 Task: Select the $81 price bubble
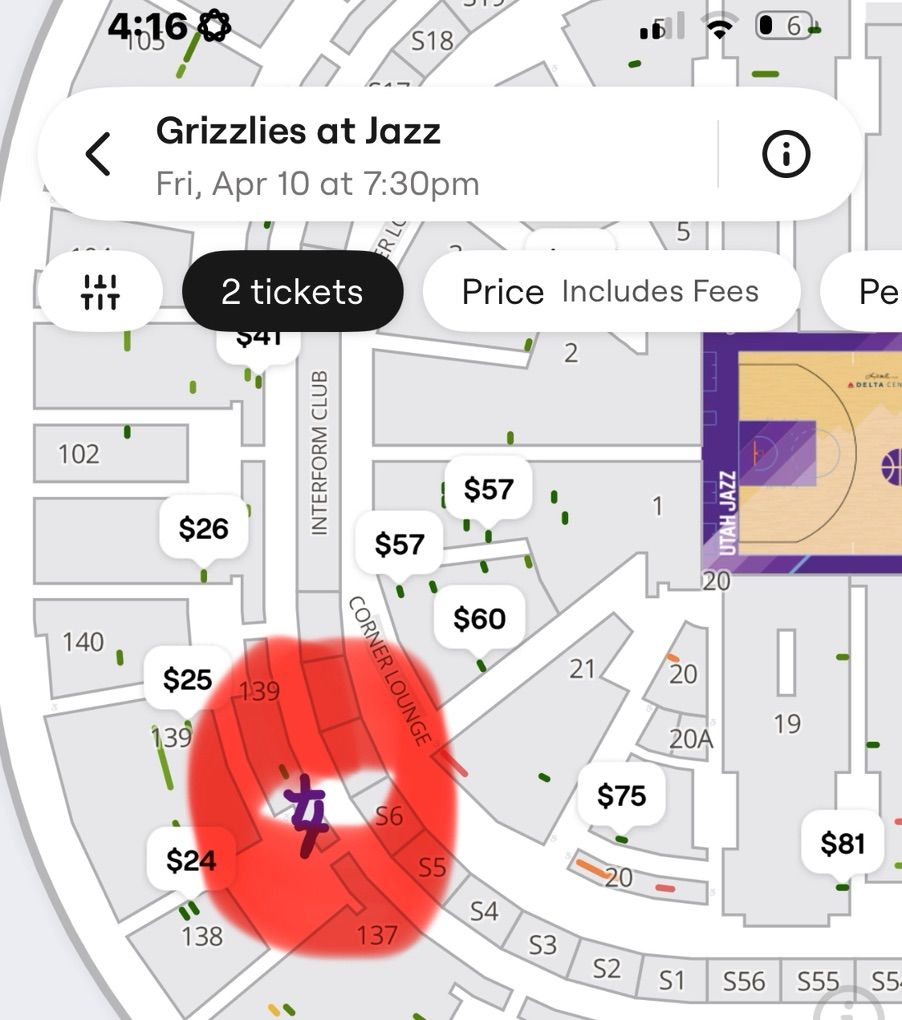845,843
